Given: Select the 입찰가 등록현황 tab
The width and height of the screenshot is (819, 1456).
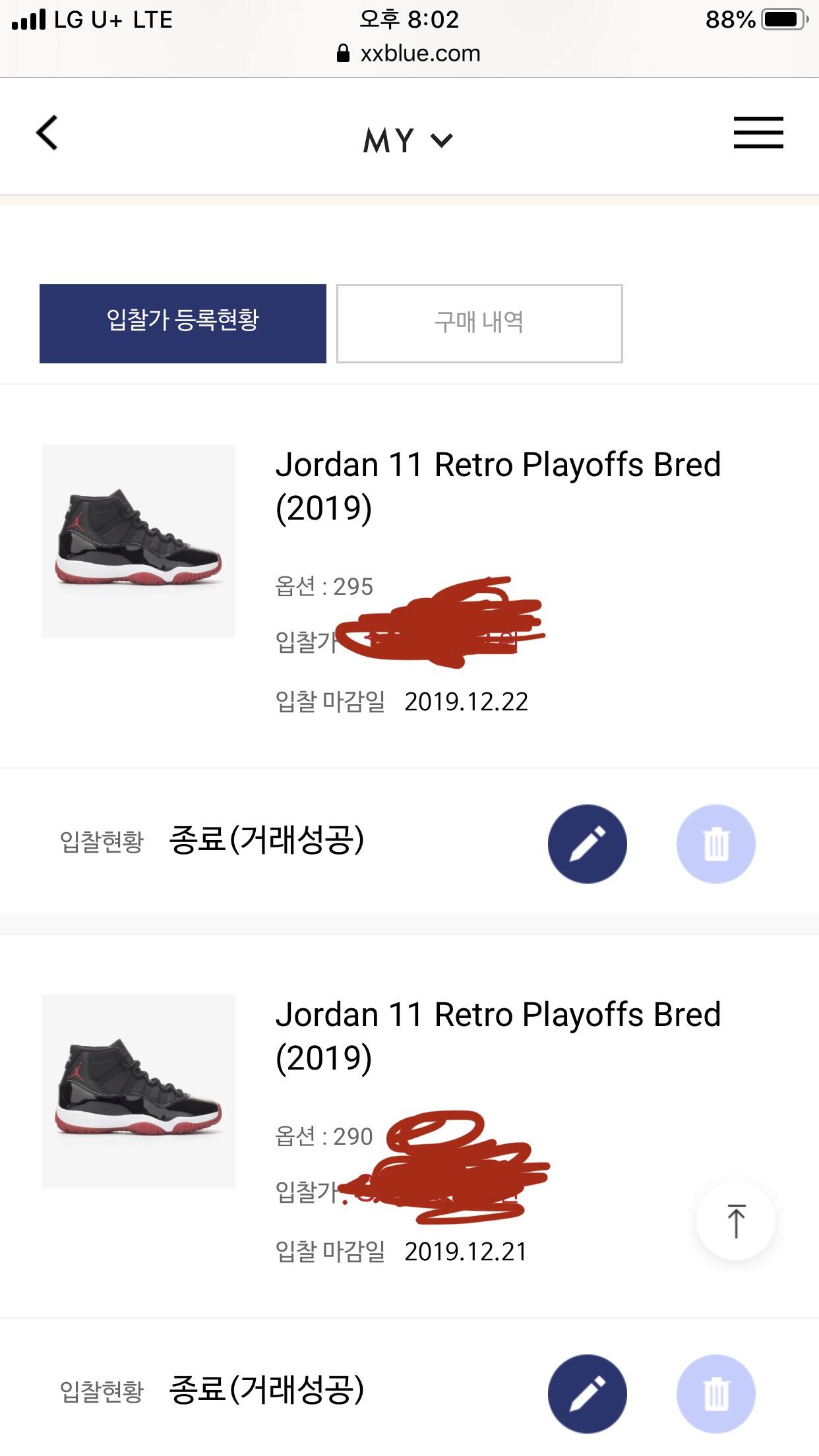Looking at the screenshot, I should 183,324.
